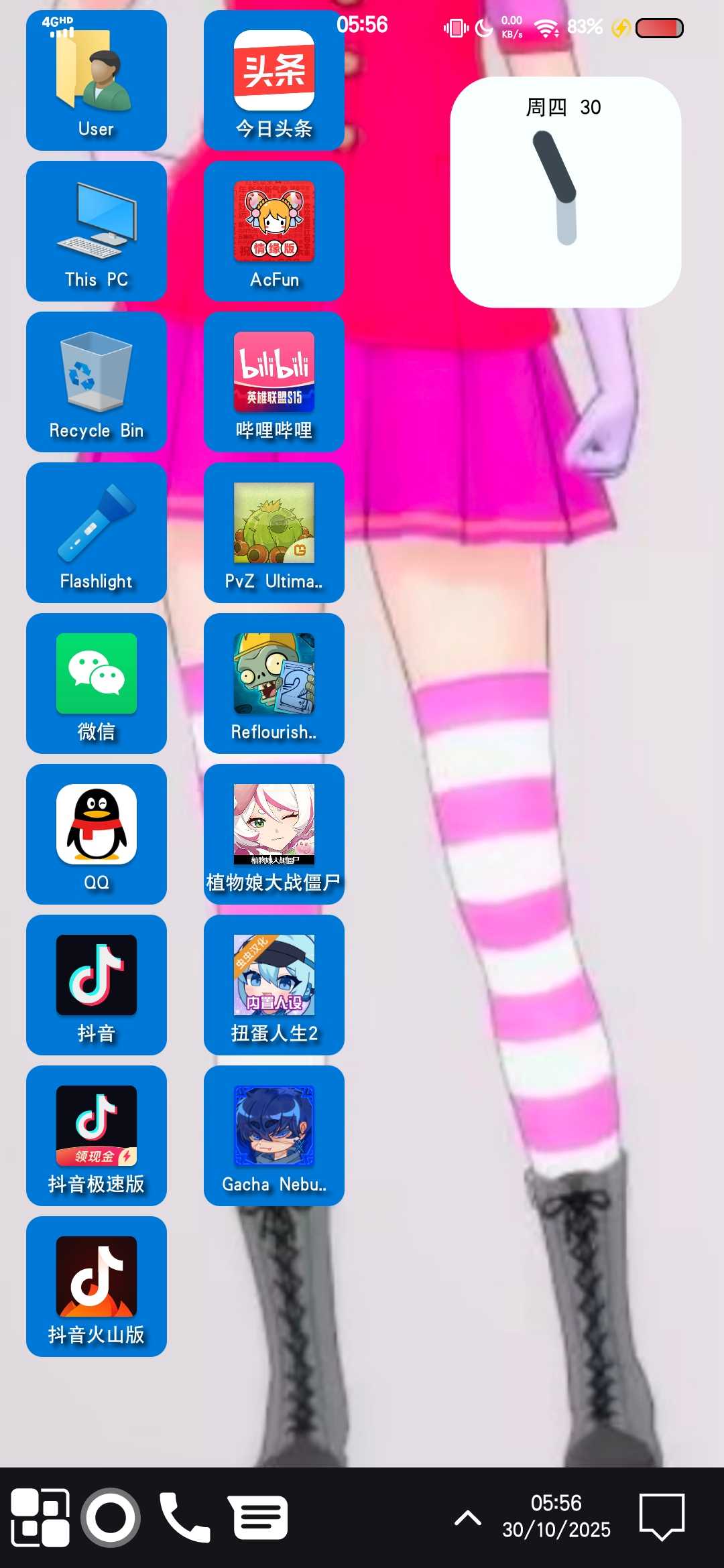The width and height of the screenshot is (724, 1568).
Task: Open 扭蛋人生2
Action: (x=274, y=985)
